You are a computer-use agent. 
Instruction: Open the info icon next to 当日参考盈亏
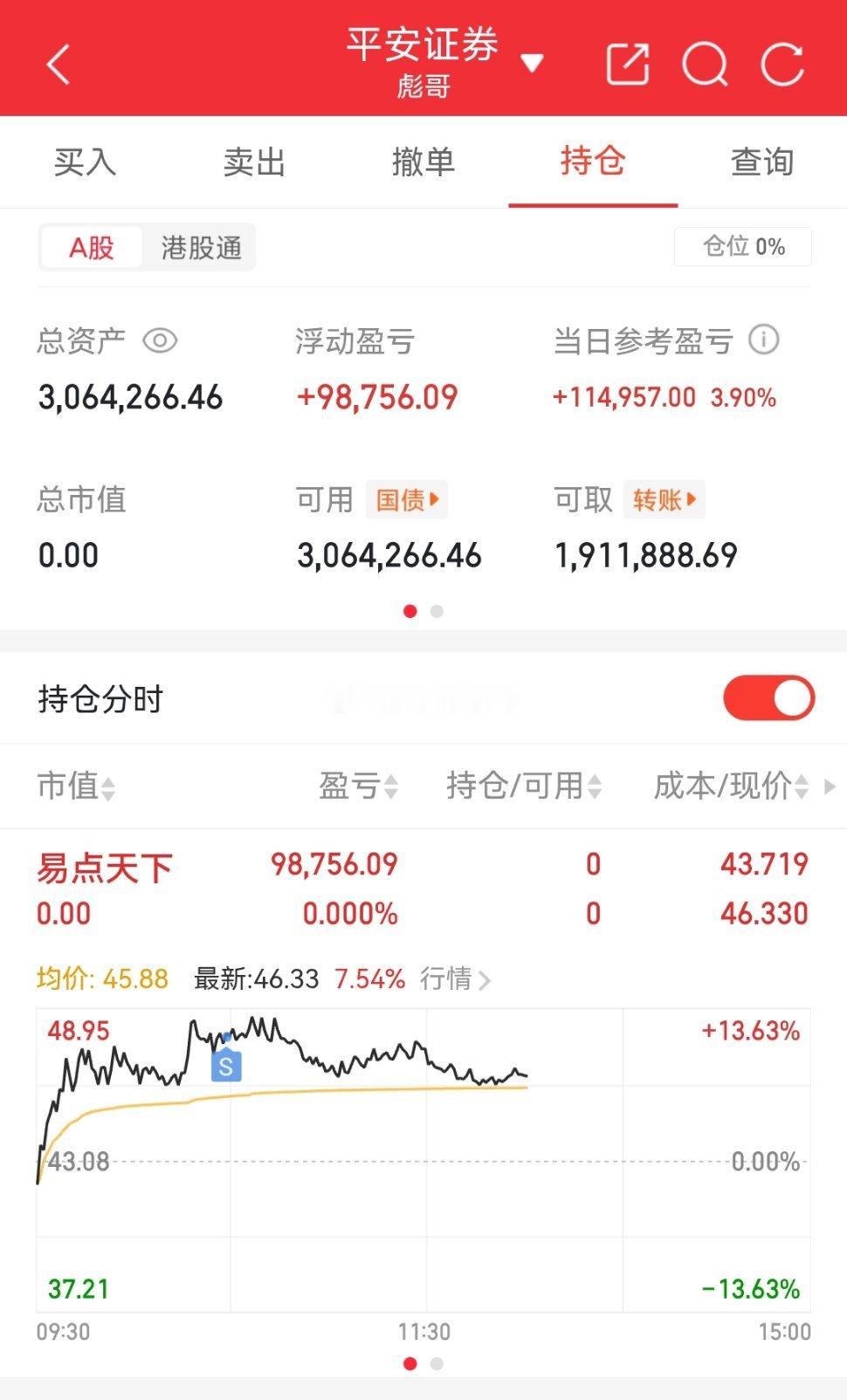pyautogui.click(x=764, y=341)
